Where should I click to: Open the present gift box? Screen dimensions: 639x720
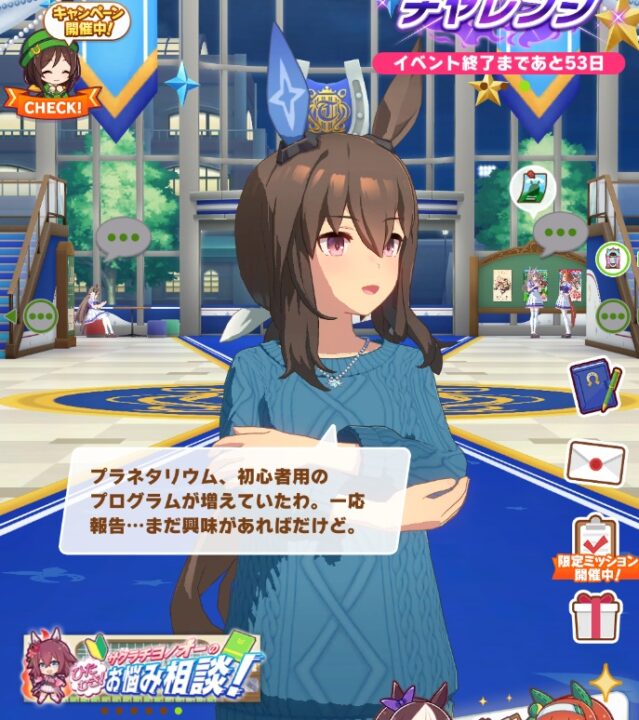pos(596,615)
